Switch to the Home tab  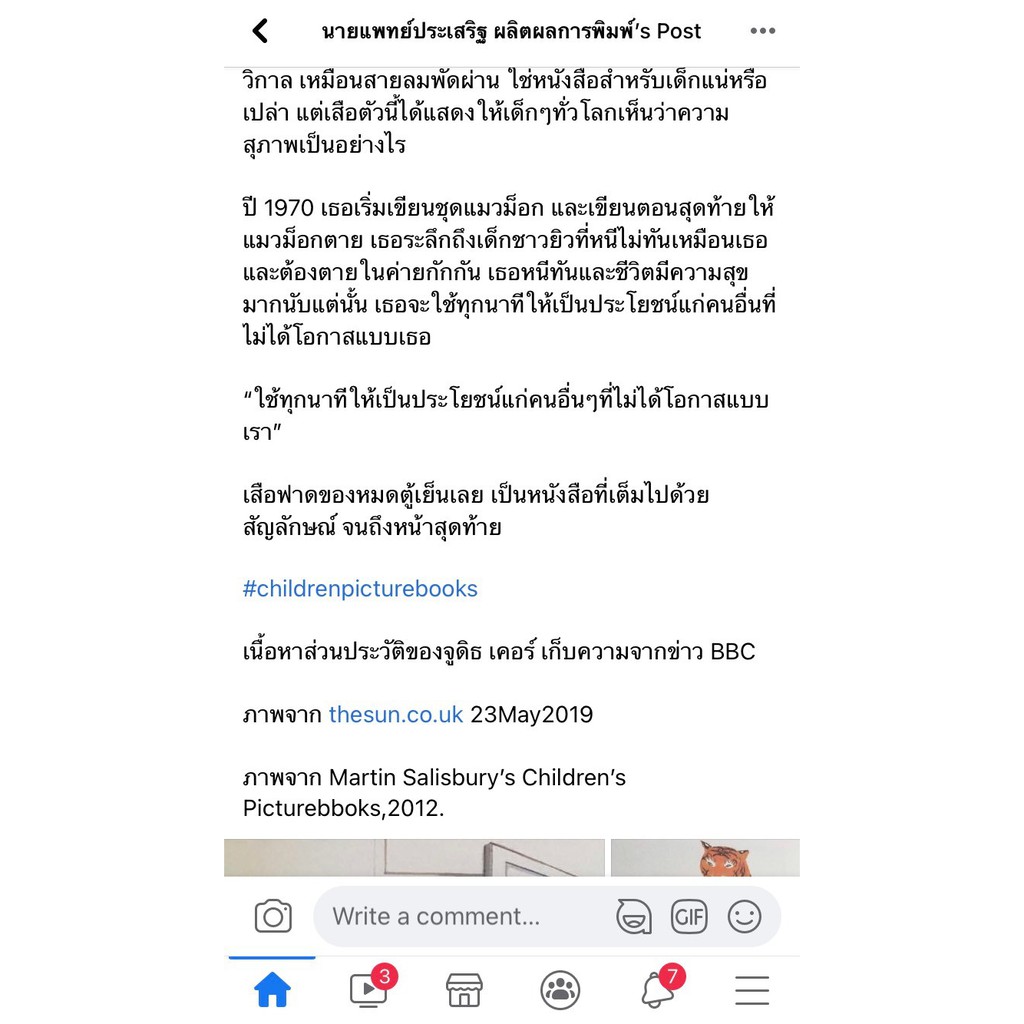(x=272, y=989)
